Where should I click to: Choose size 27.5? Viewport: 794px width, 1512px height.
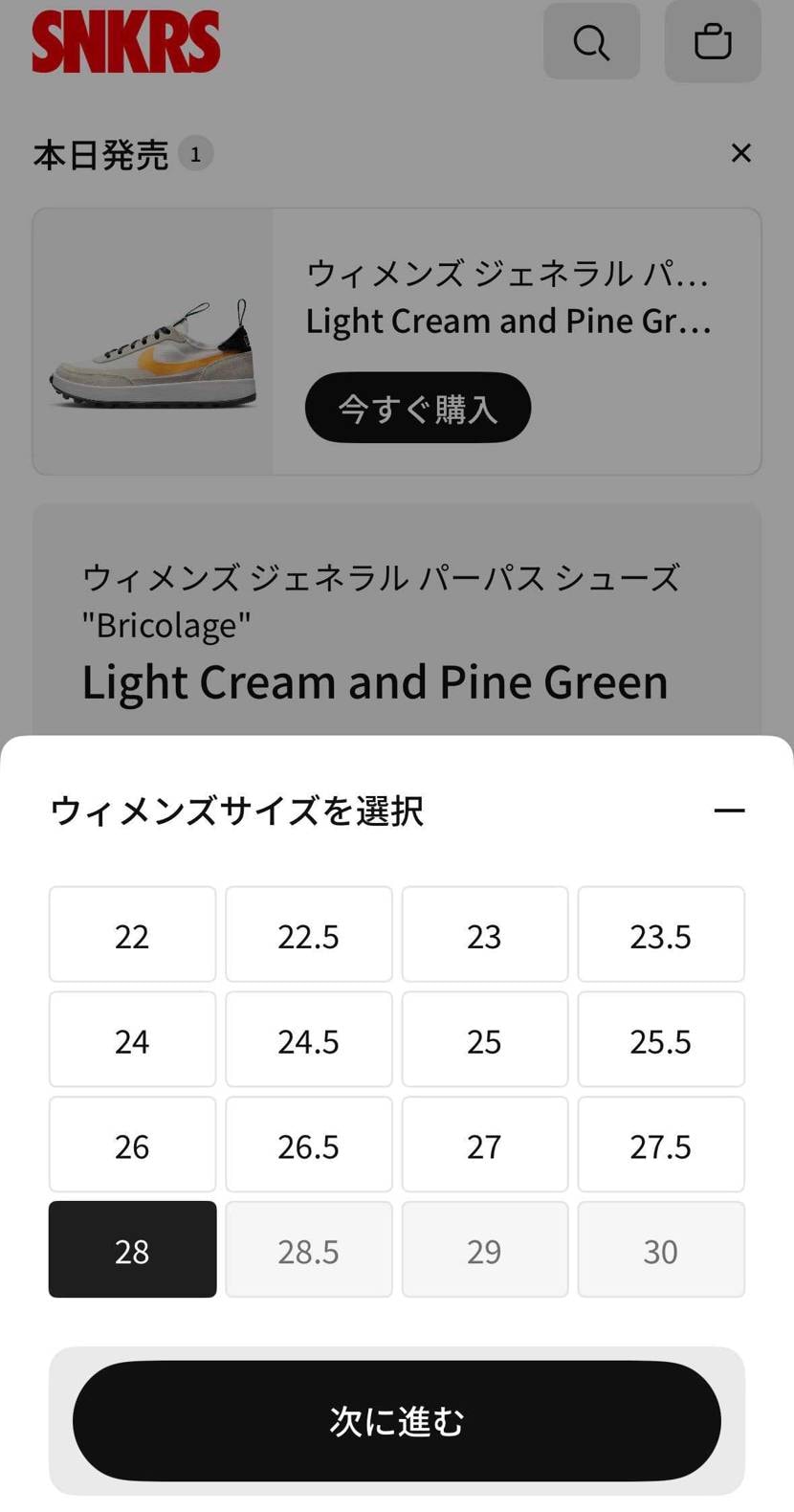tap(660, 1145)
